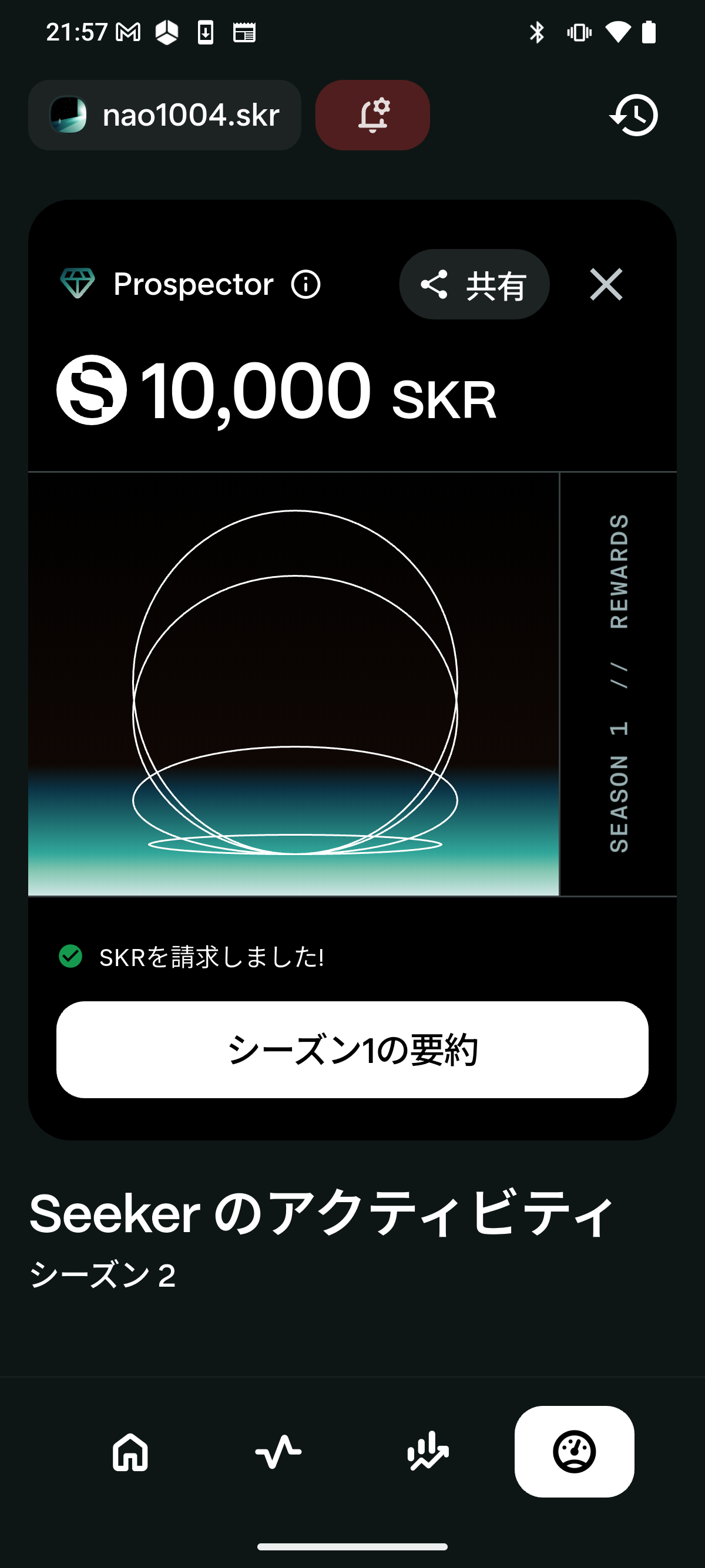
Task: Select the gauge dashboard tab
Action: pyautogui.click(x=574, y=1452)
